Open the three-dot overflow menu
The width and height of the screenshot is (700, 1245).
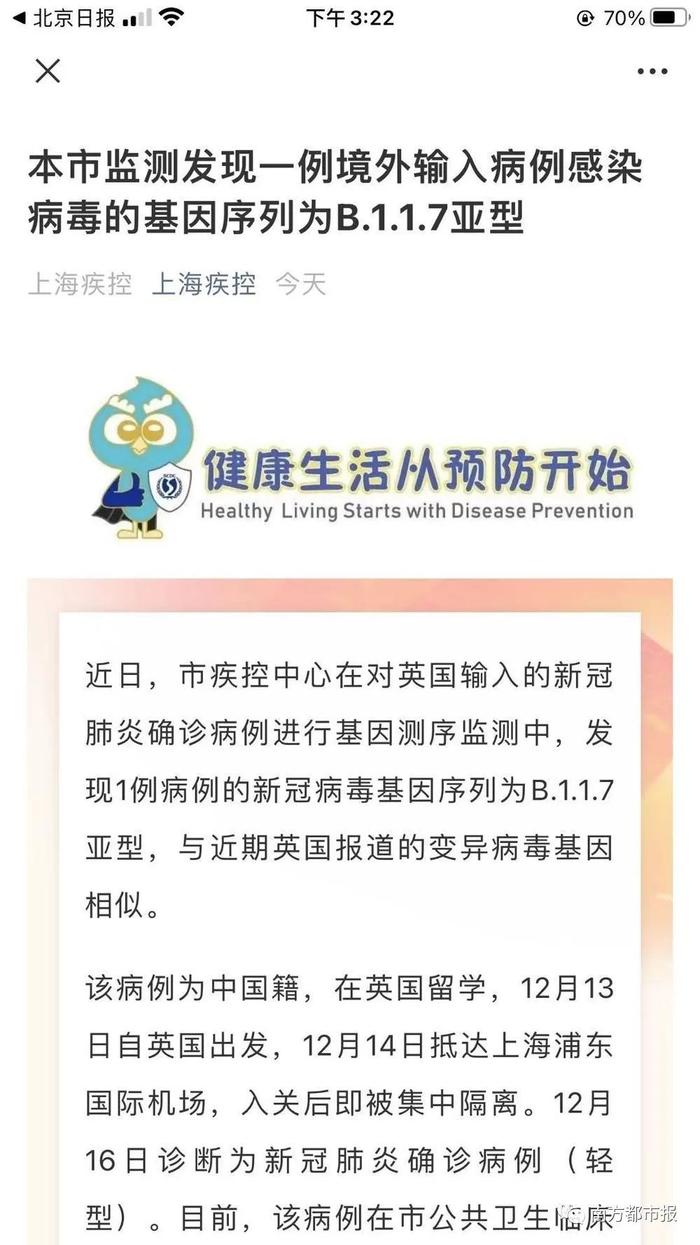(652, 72)
